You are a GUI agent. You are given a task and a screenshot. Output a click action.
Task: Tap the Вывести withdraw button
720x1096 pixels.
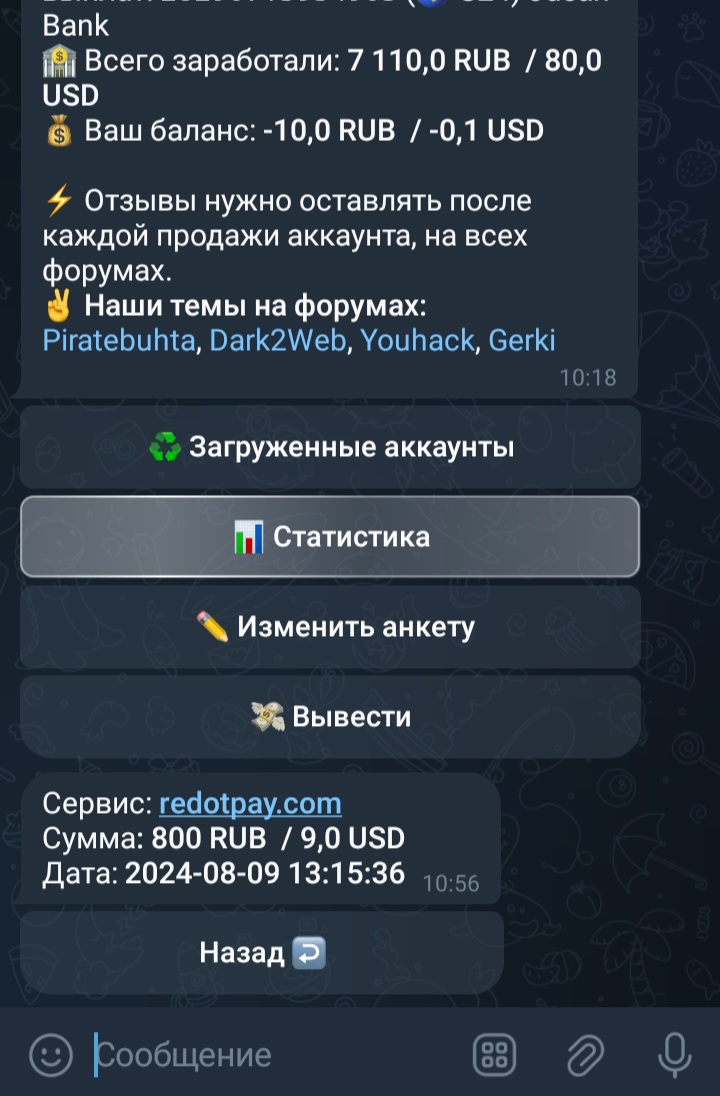pyautogui.click(x=330, y=717)
